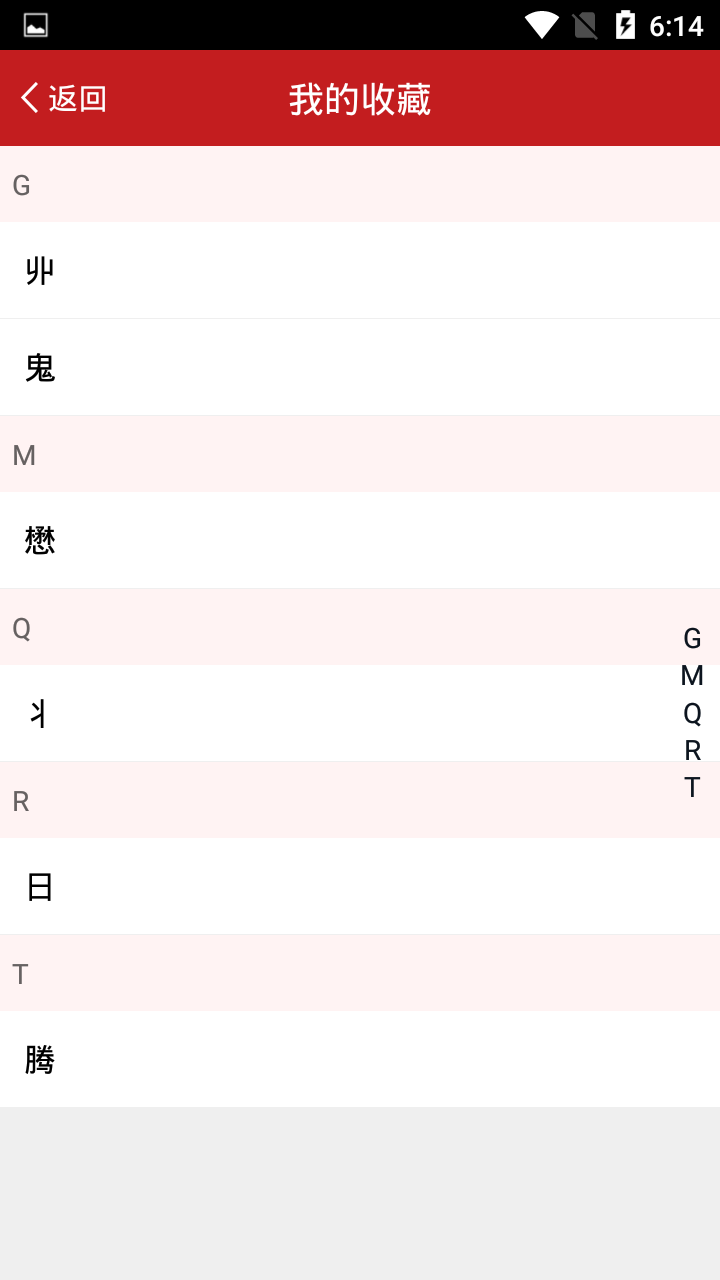Tap the back chevron icon

coord(27,97)
